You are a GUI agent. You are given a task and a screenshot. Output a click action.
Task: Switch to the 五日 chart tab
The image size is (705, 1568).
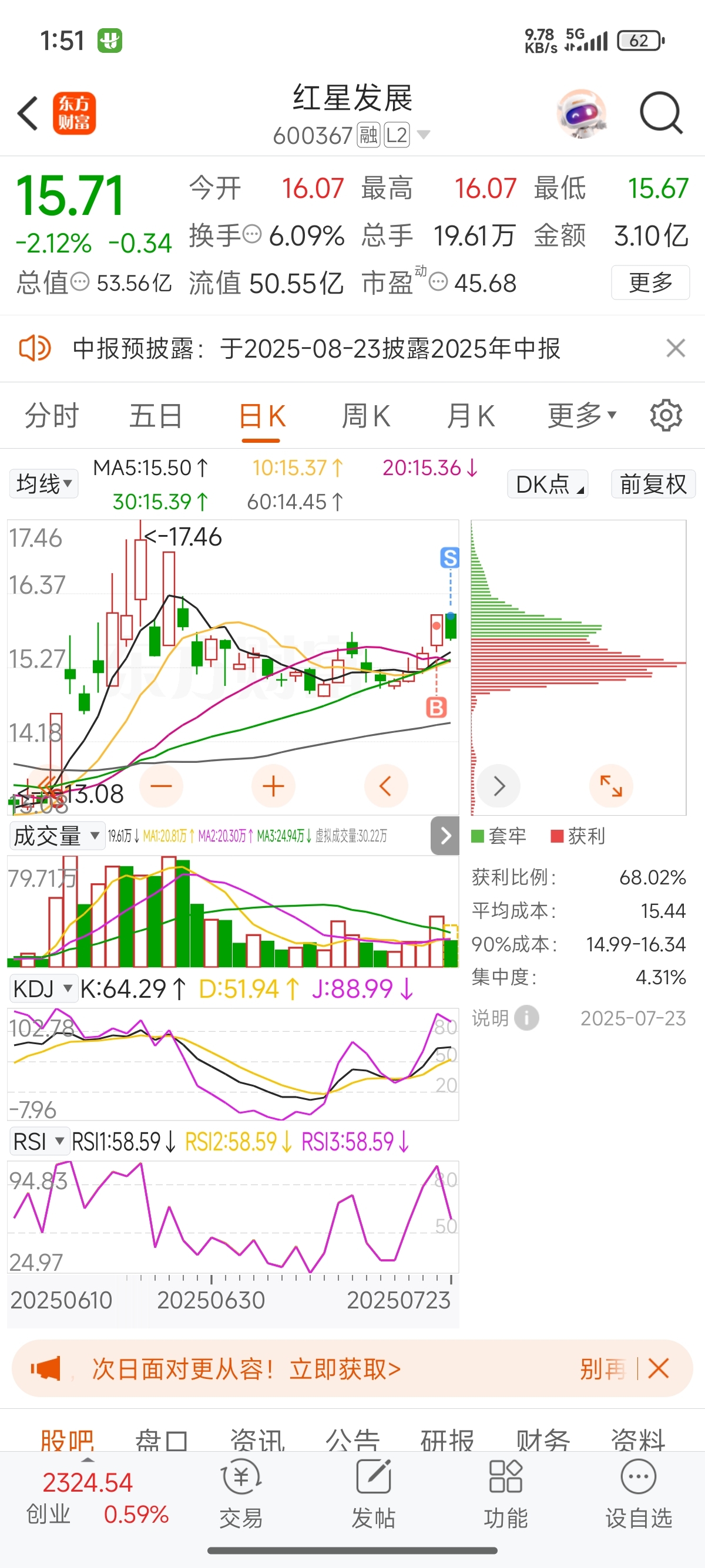coord(156,416)
